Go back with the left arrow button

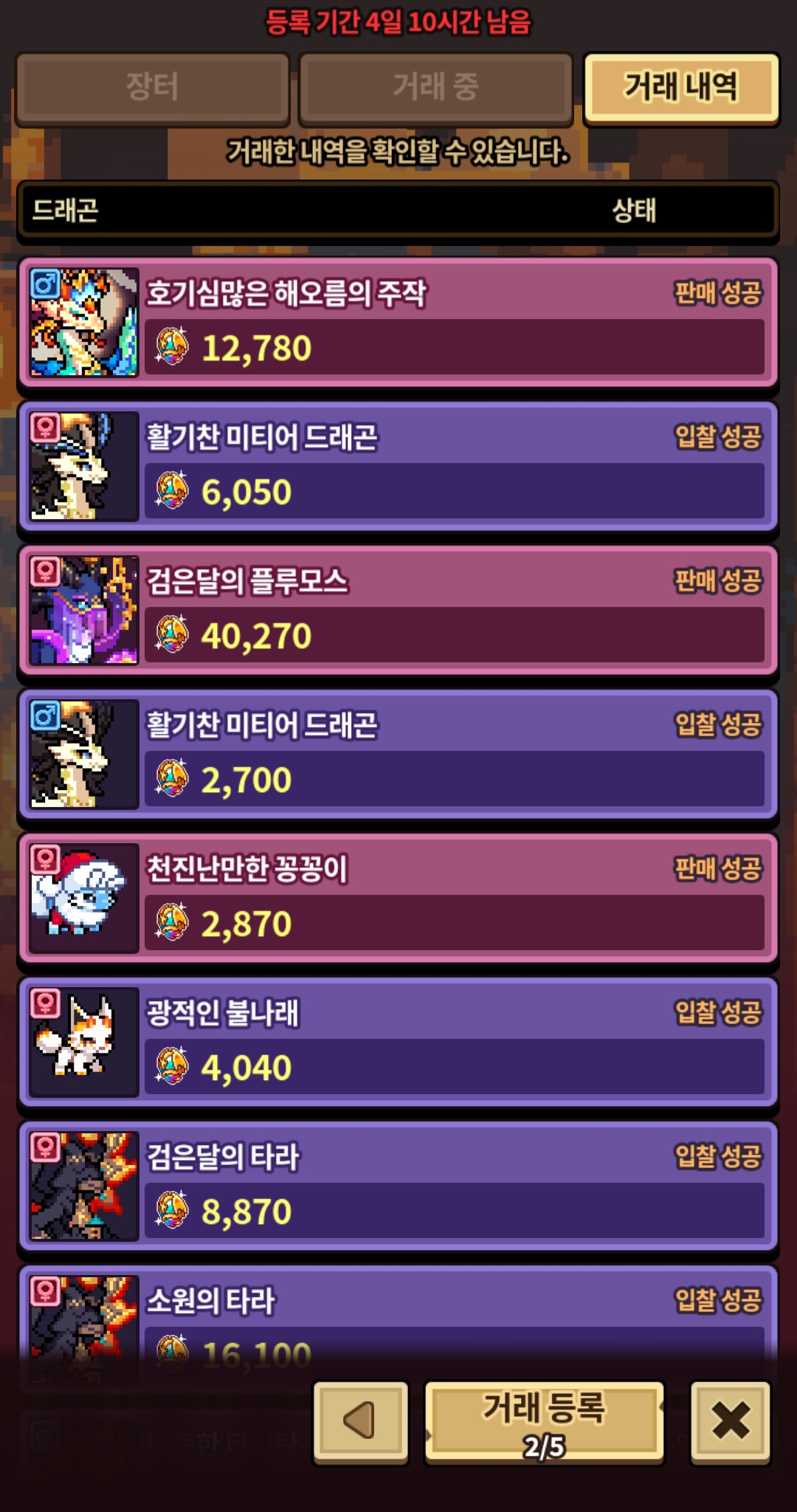click(x=361, y=1420)
